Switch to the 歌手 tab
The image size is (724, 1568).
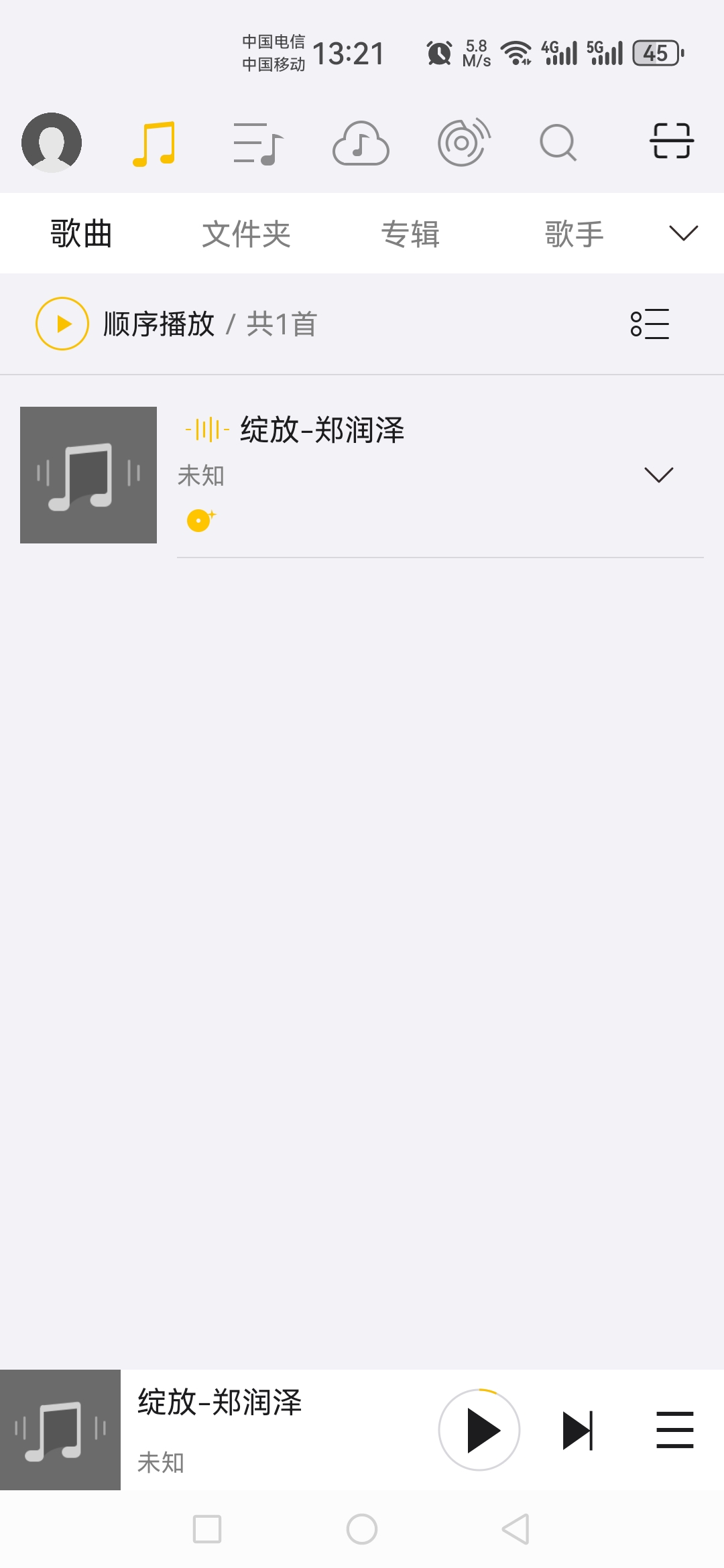[x=574, y=234]
